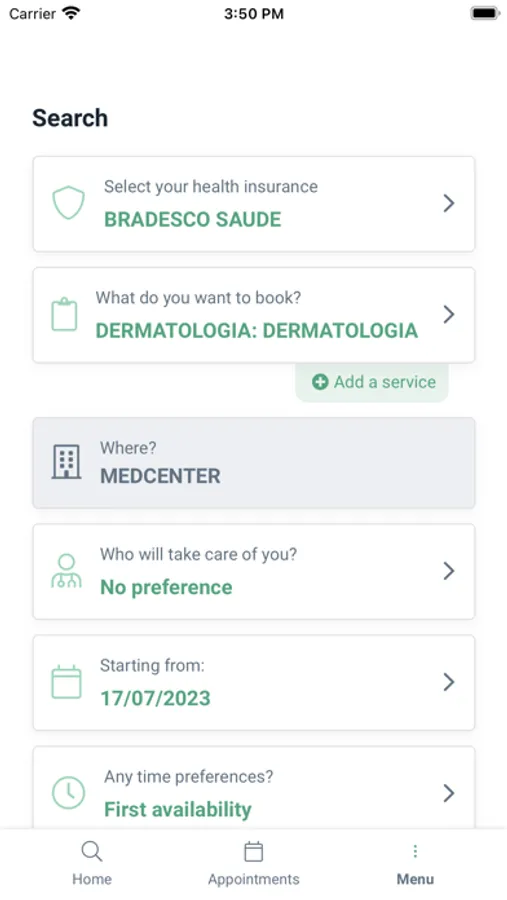Go to the Appointments tab
This screenshot has width=507, height=900.
coord(253,864)
